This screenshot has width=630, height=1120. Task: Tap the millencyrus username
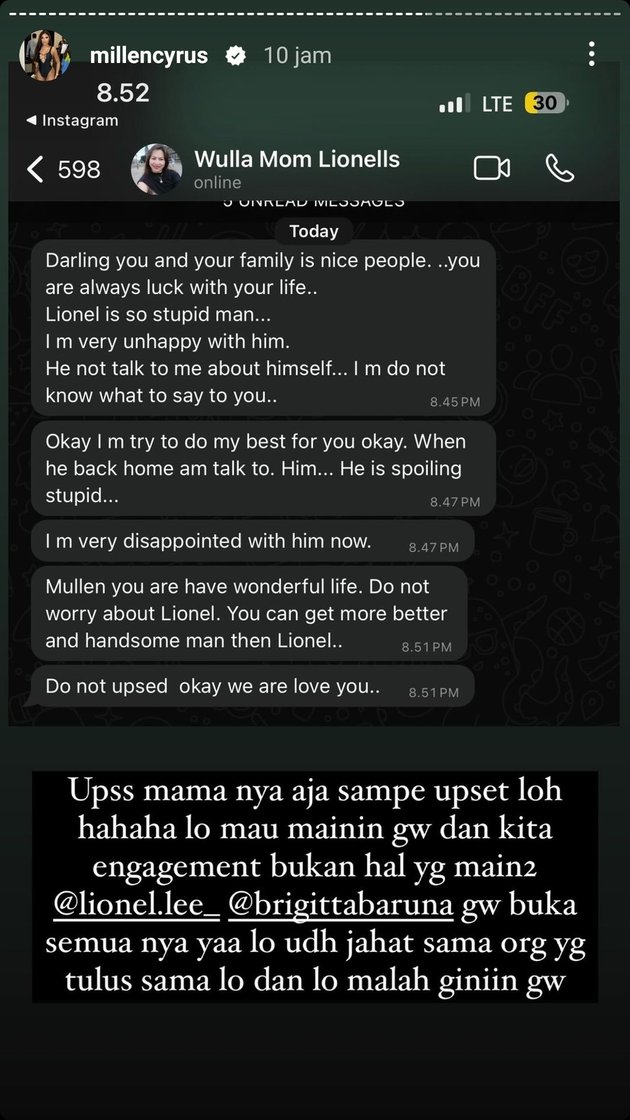click(149, 56)
